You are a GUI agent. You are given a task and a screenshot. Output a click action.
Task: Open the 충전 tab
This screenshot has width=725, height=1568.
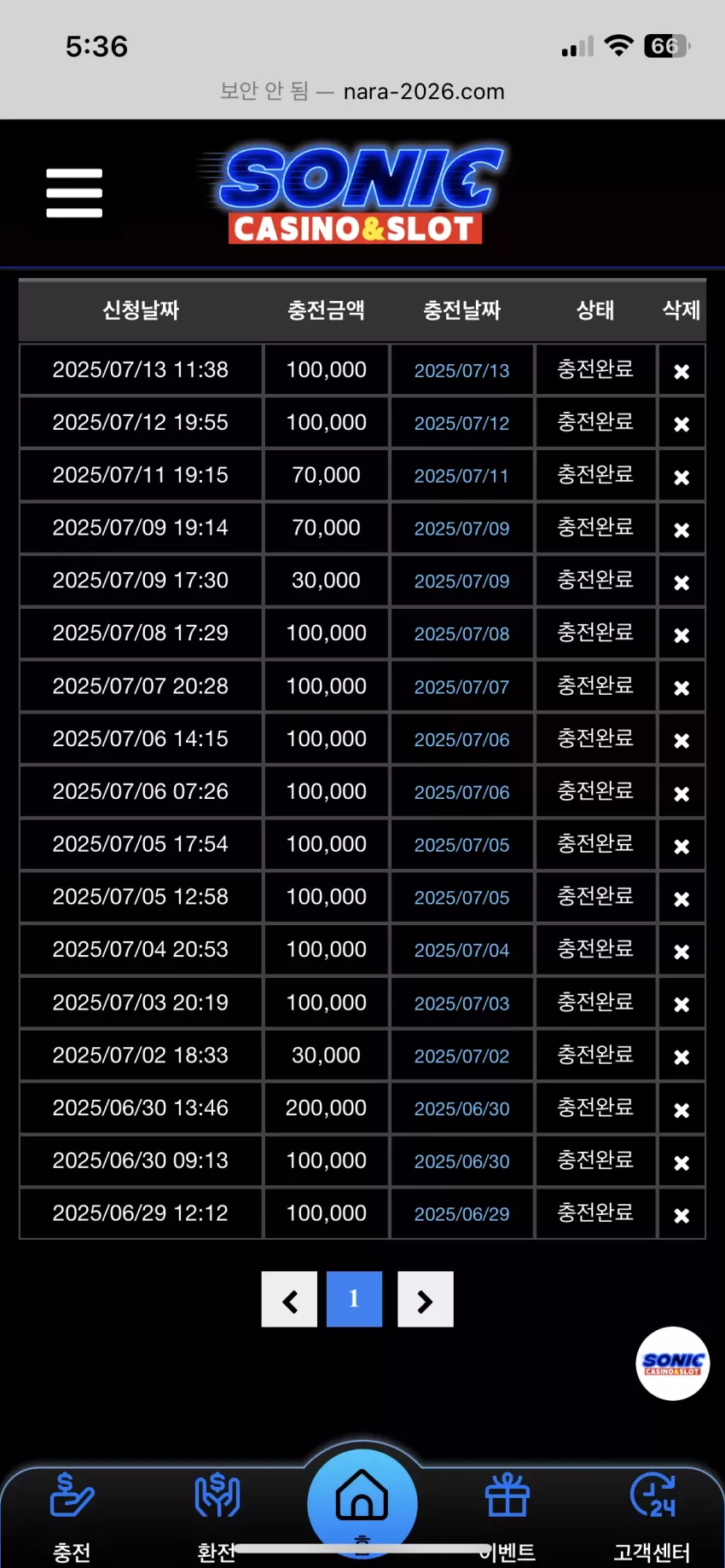click(72, 1517)
